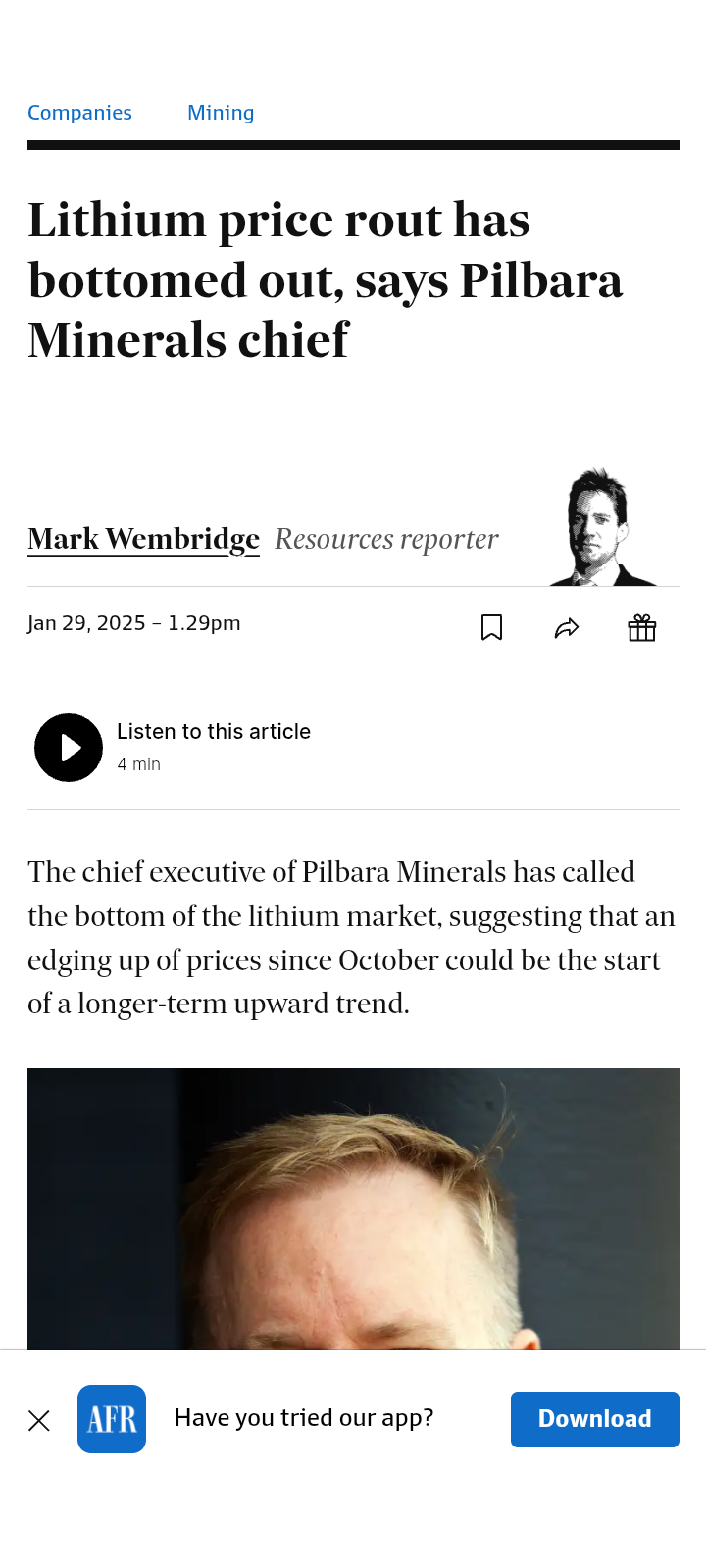Open the Companies section link
Image resolution: width=706 pixels, height=1568 pixels.
(x=79, y=113)
